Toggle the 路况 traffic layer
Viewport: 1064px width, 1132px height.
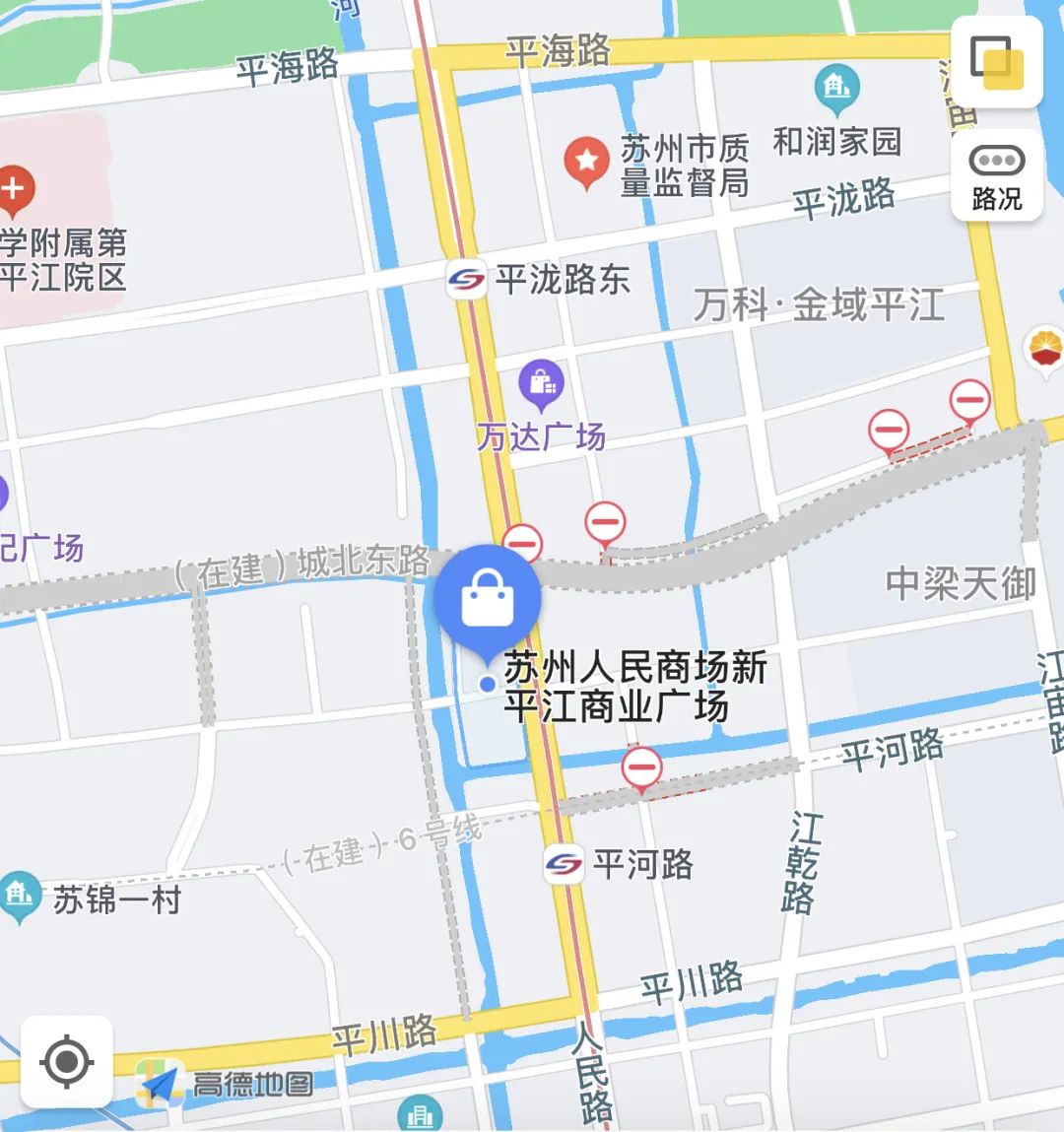coord(997,175)
